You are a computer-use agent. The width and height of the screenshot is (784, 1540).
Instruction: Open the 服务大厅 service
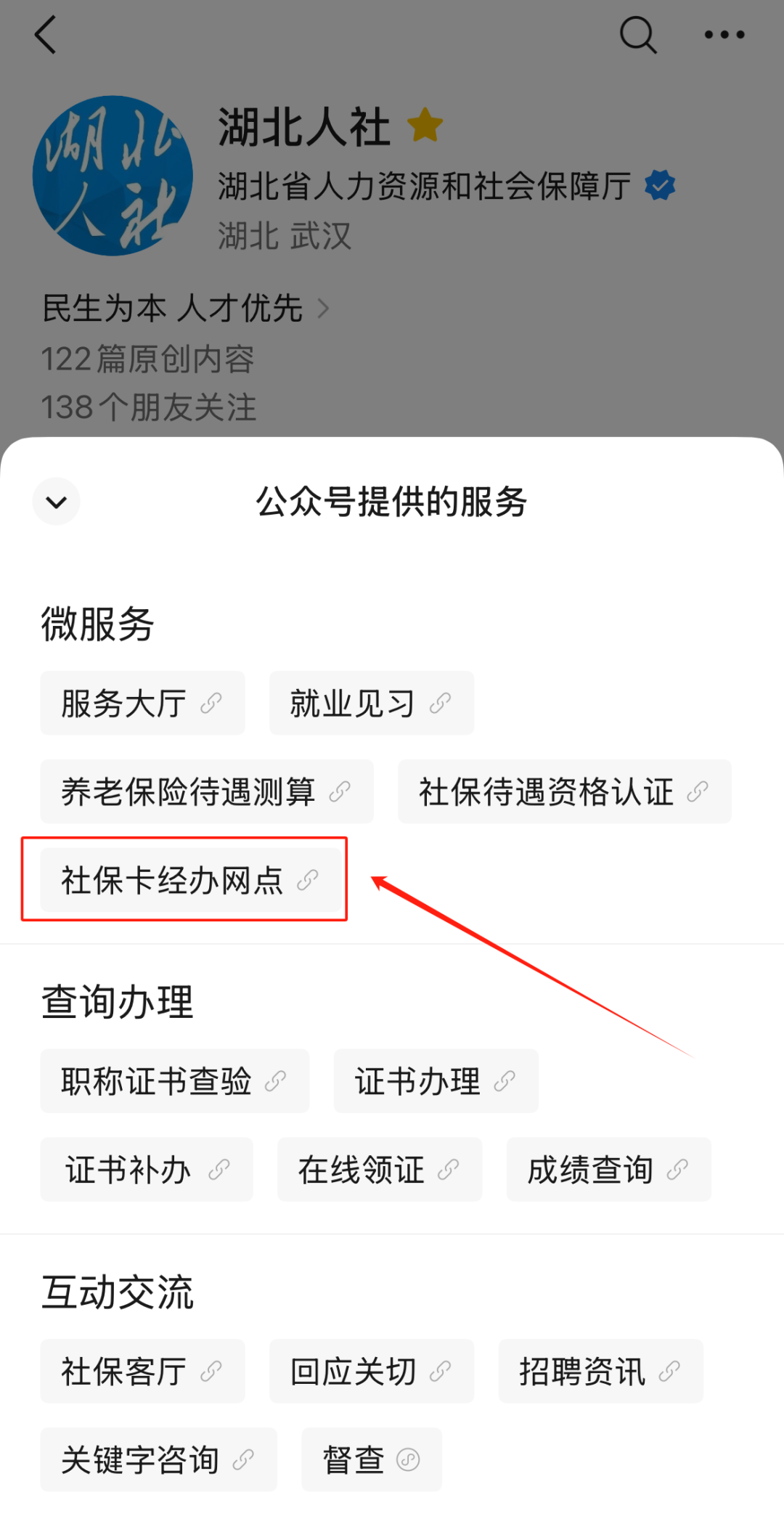tap(142, 703)
